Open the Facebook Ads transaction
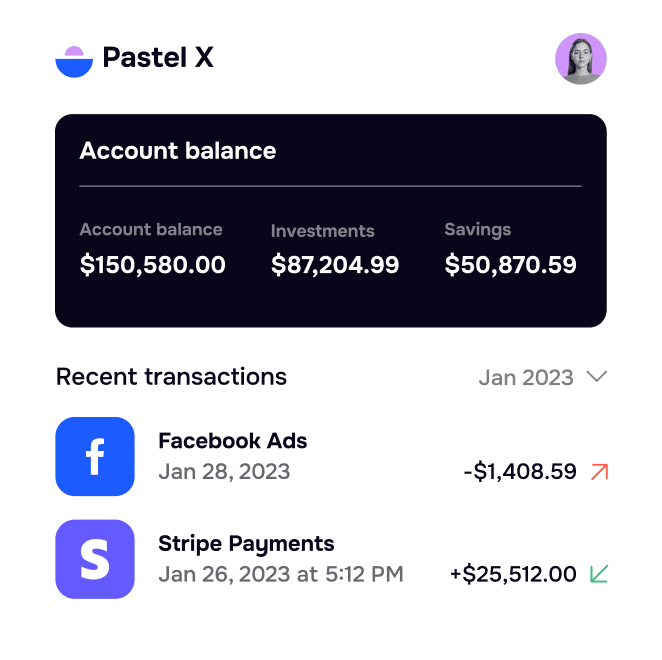 [232, 442]
